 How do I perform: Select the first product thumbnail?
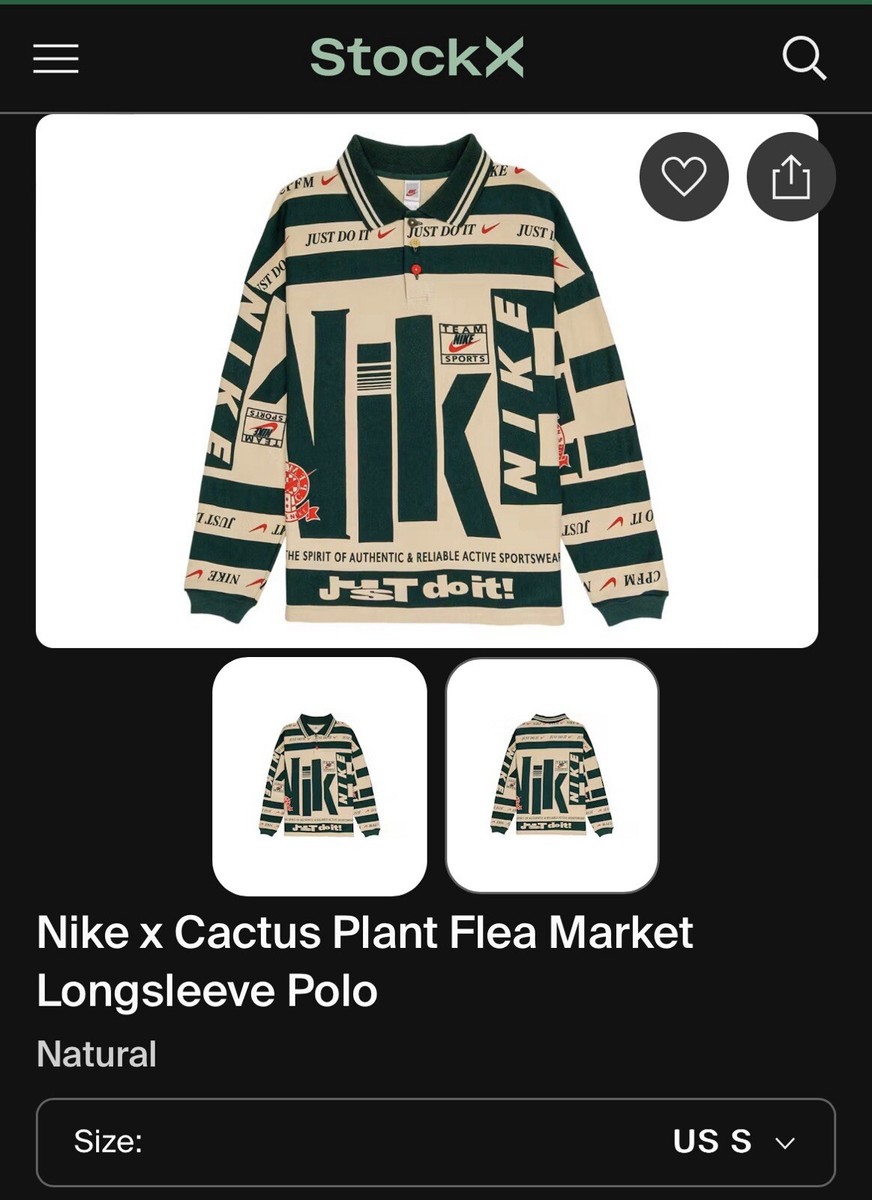click(320, 776)
